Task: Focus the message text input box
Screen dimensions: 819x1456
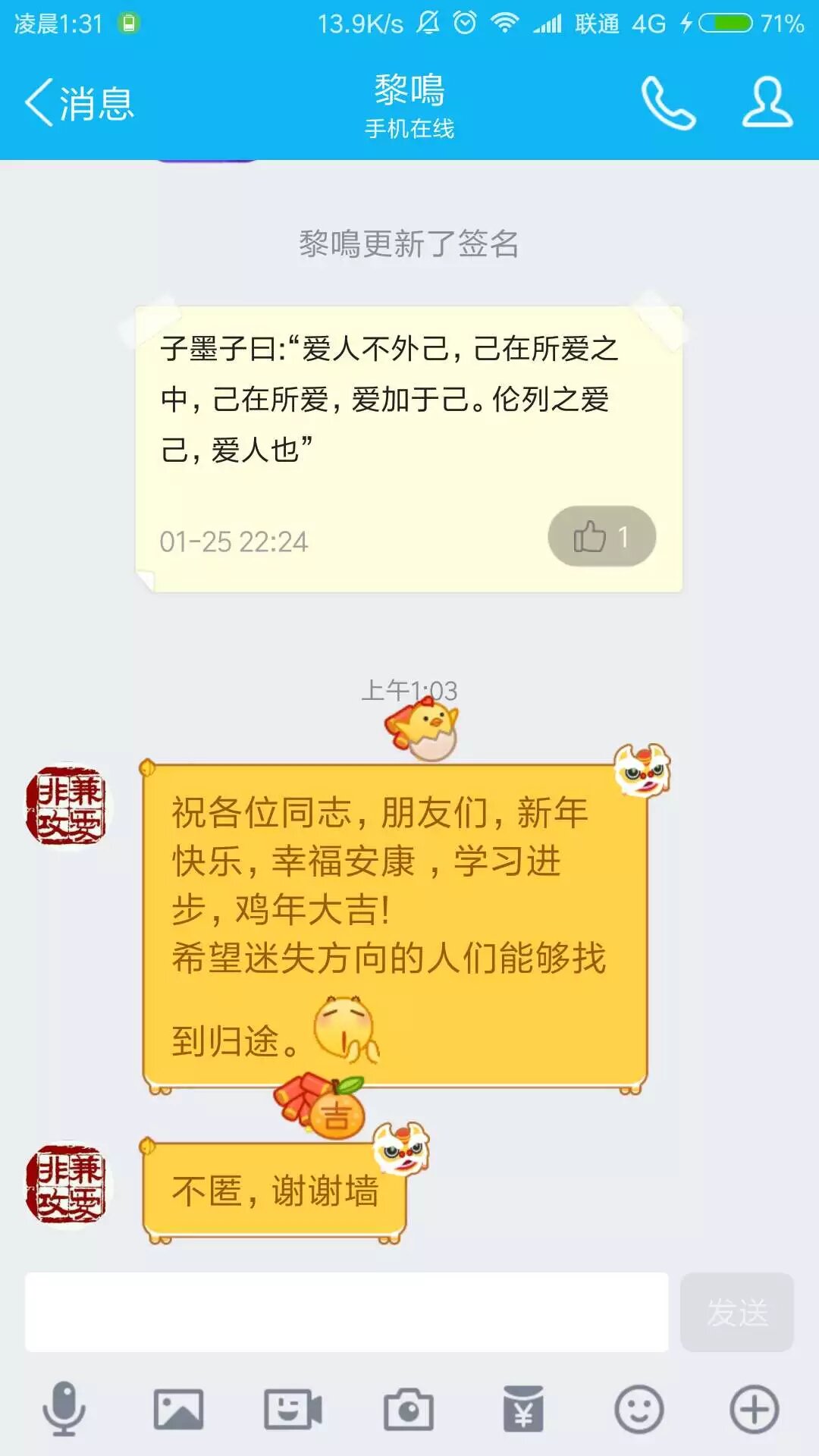Action: 347,1312
